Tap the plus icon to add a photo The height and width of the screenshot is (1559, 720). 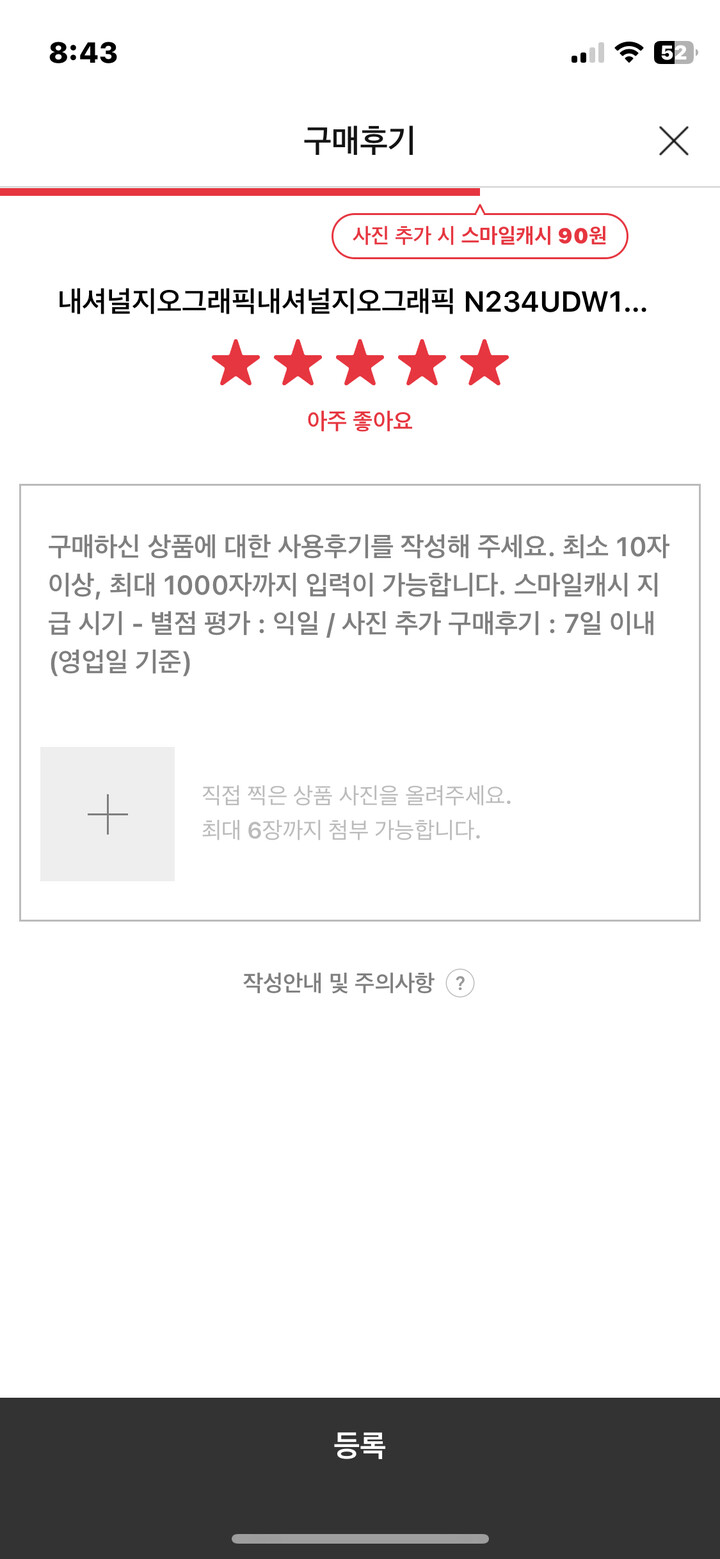pos(106,813)
